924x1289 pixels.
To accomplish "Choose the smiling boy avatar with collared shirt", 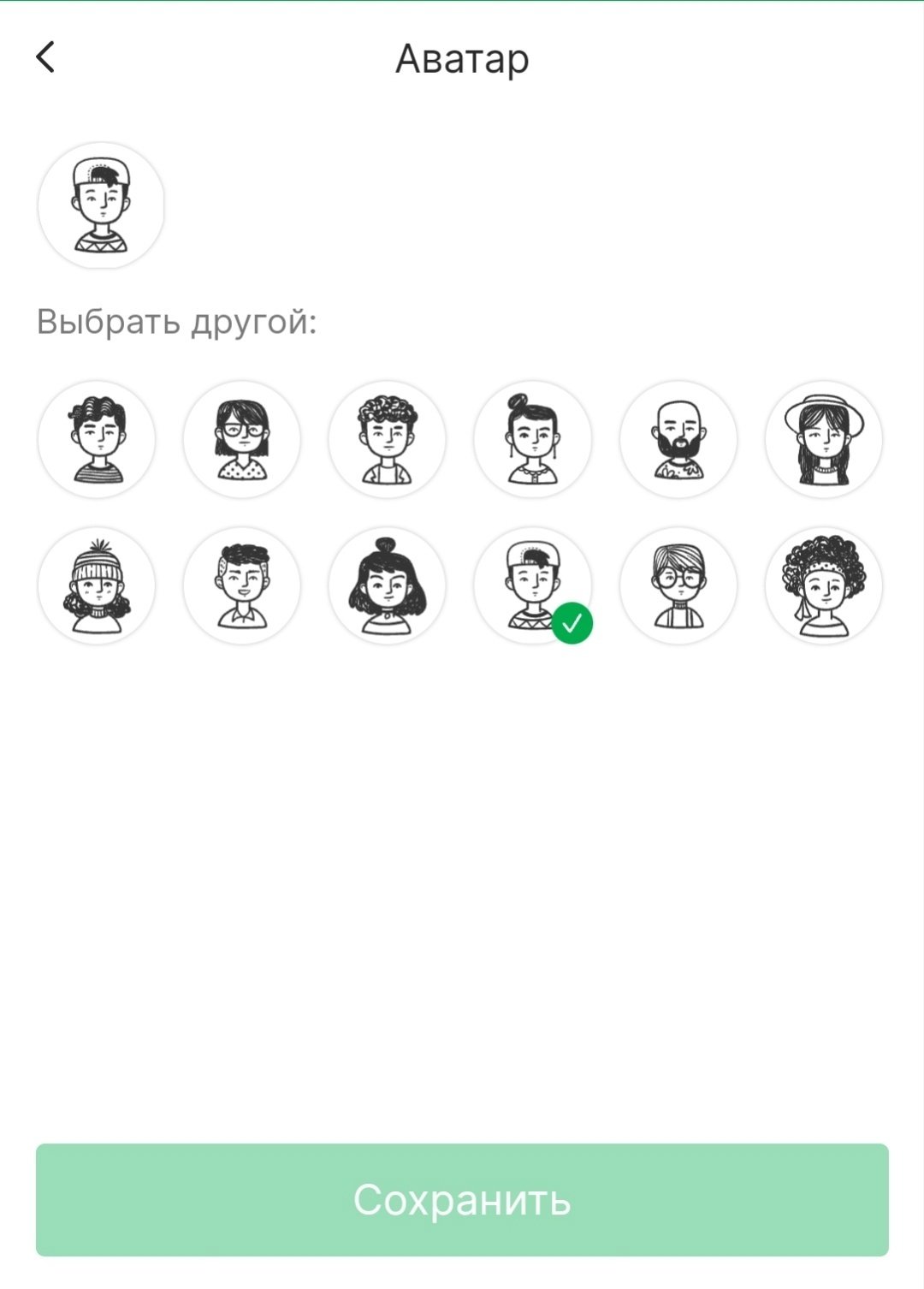I will click(242, 585).
